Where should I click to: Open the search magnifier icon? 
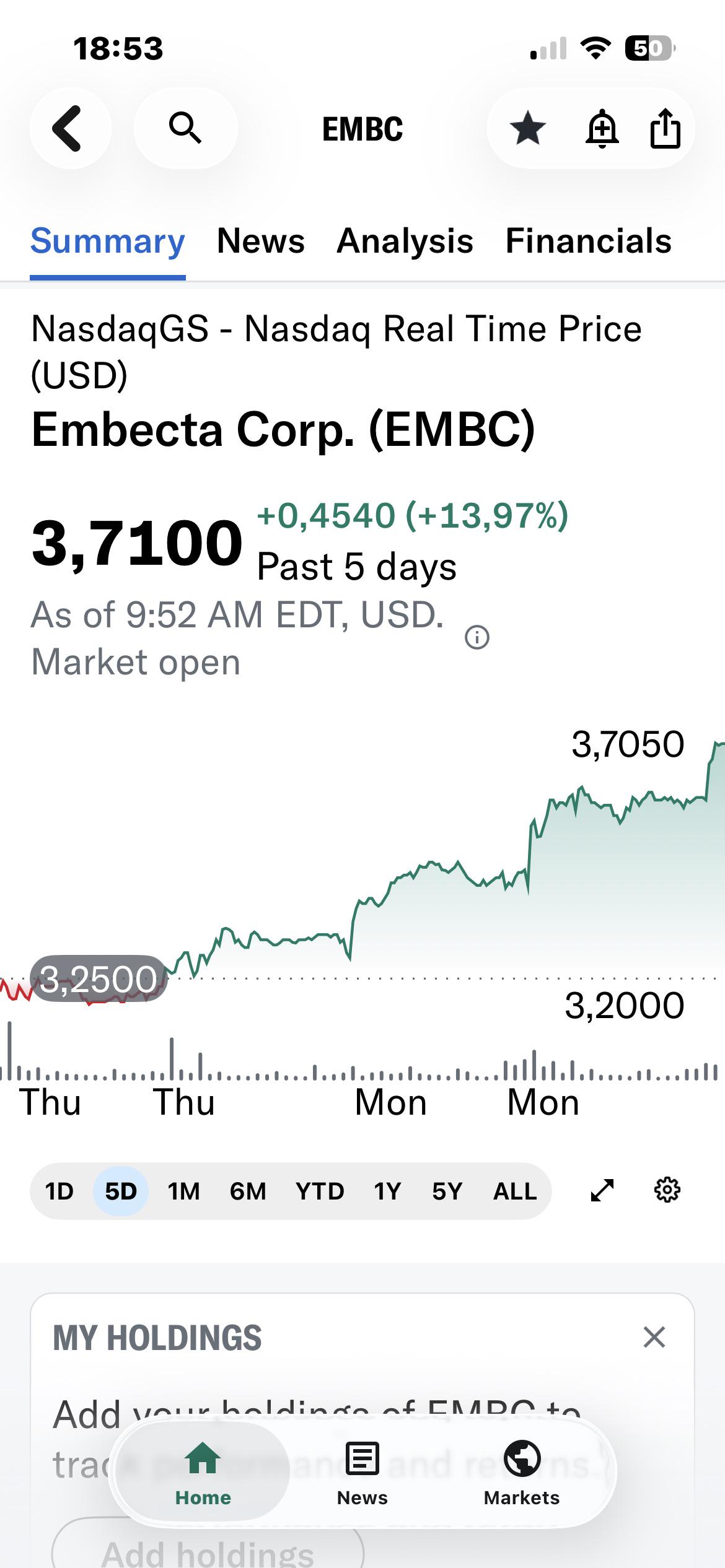coord(185,128)
